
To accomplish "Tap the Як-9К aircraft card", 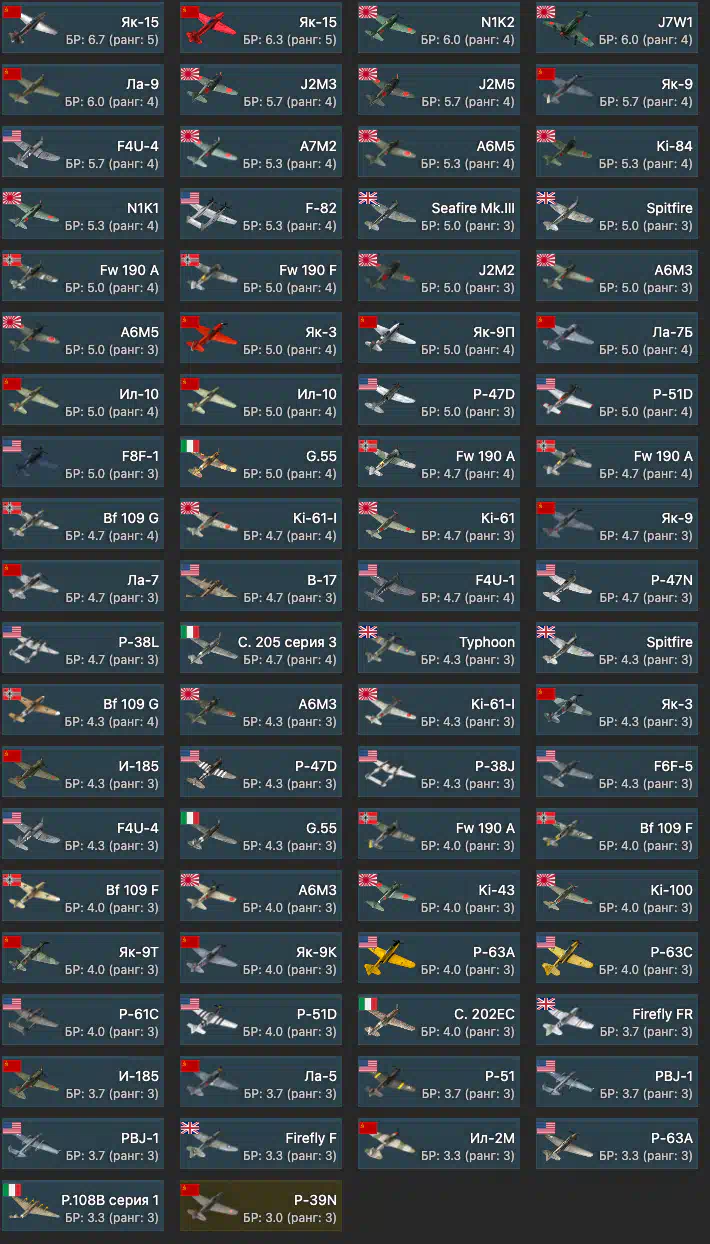I will pos(260,958).
